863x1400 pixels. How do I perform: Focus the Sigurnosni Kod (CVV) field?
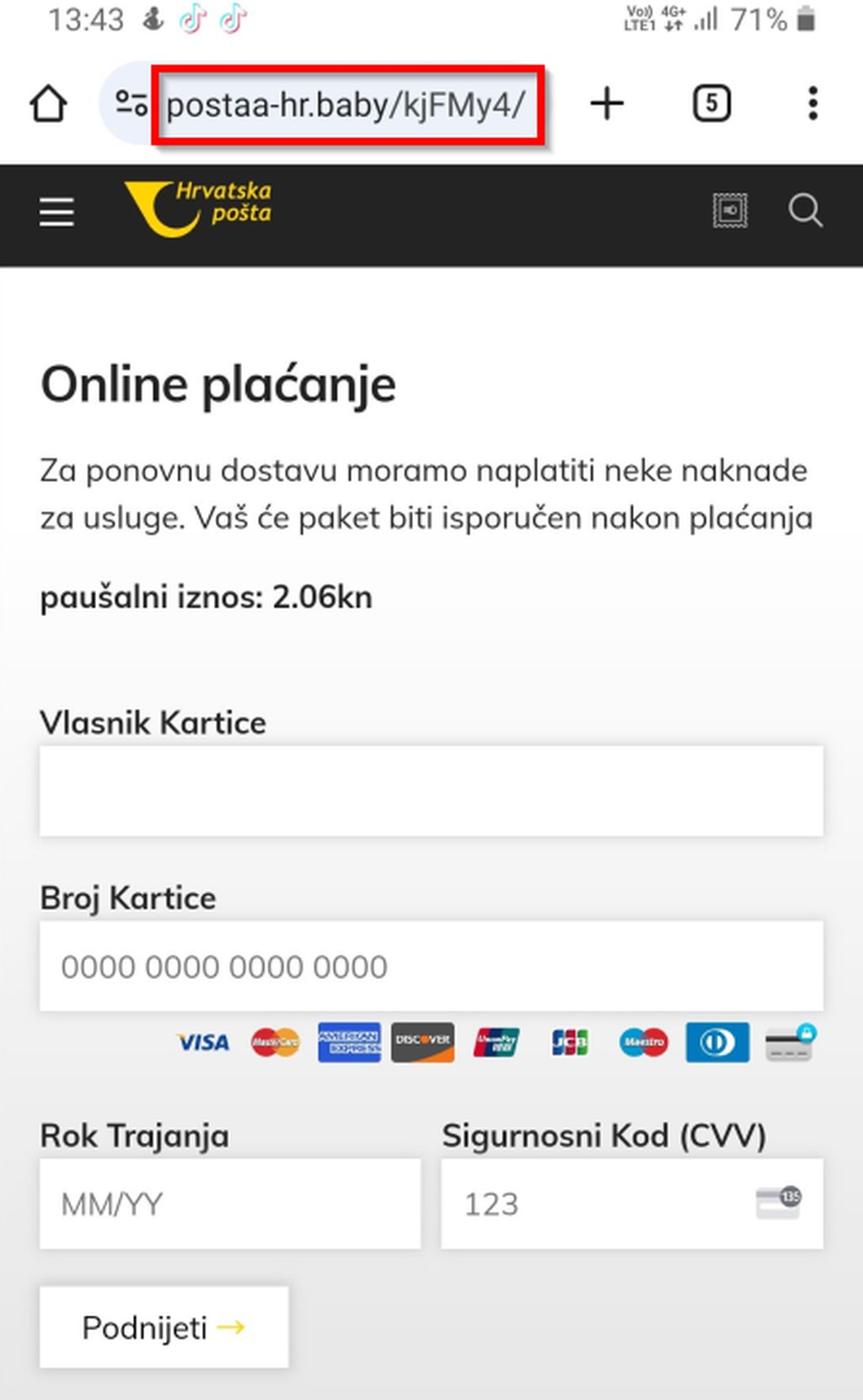[632, 1204]
